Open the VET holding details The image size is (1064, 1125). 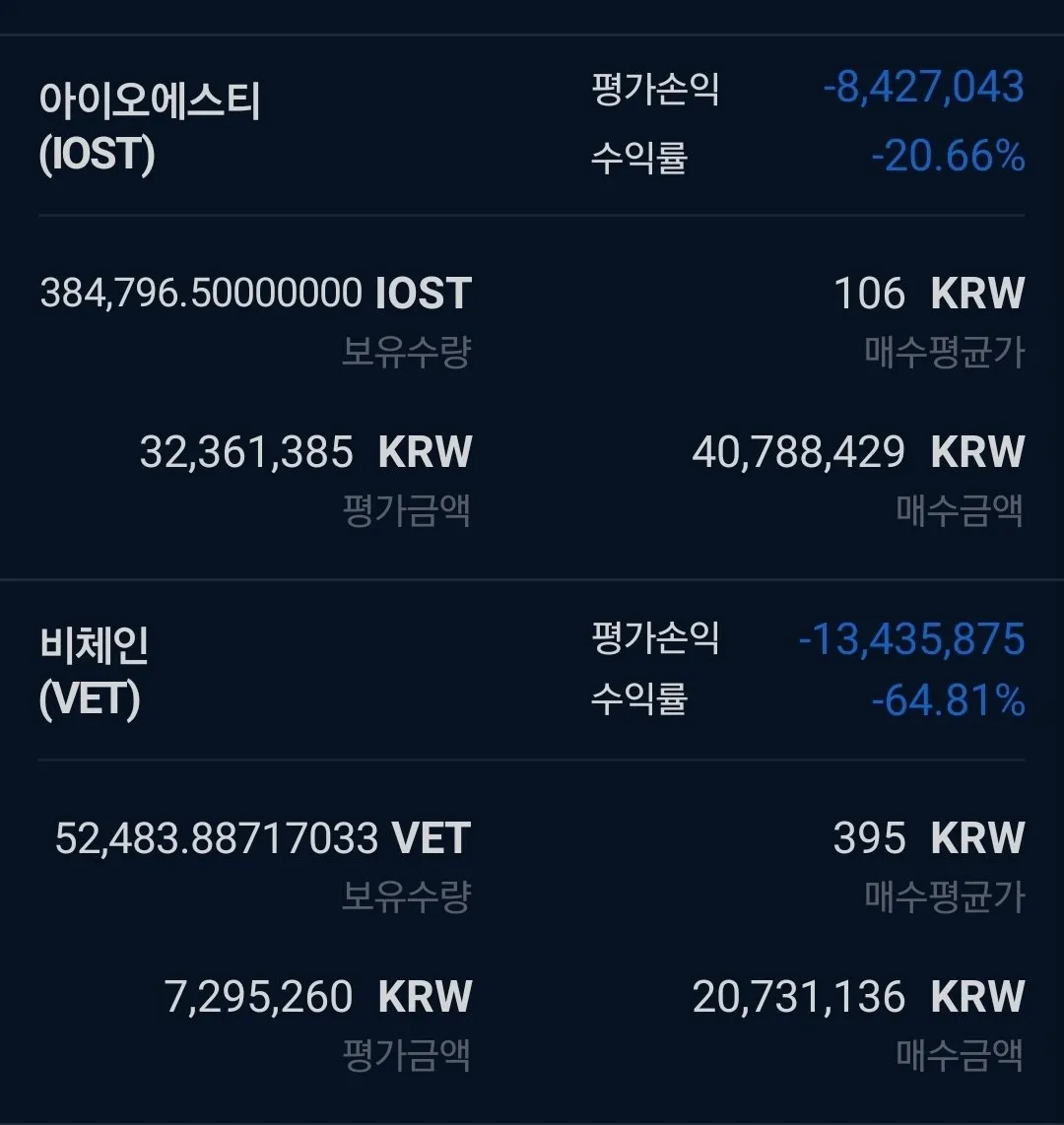coord(94,673)
